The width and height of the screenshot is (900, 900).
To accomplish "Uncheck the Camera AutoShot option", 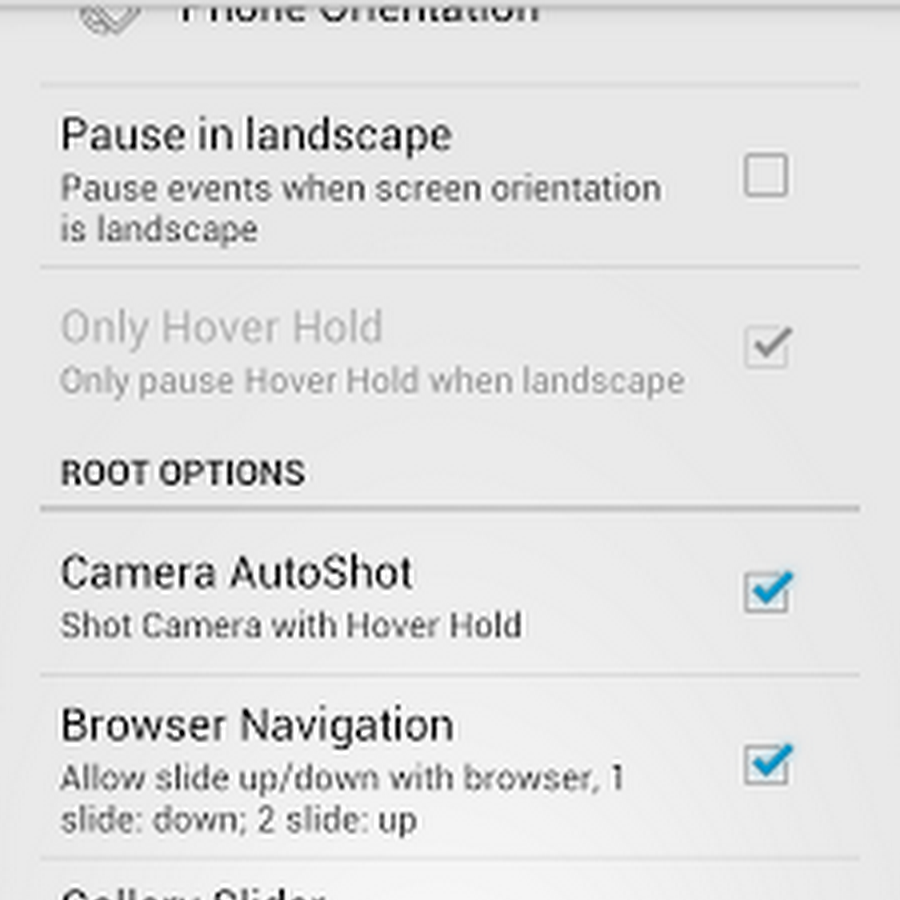I will pos(766,593).
